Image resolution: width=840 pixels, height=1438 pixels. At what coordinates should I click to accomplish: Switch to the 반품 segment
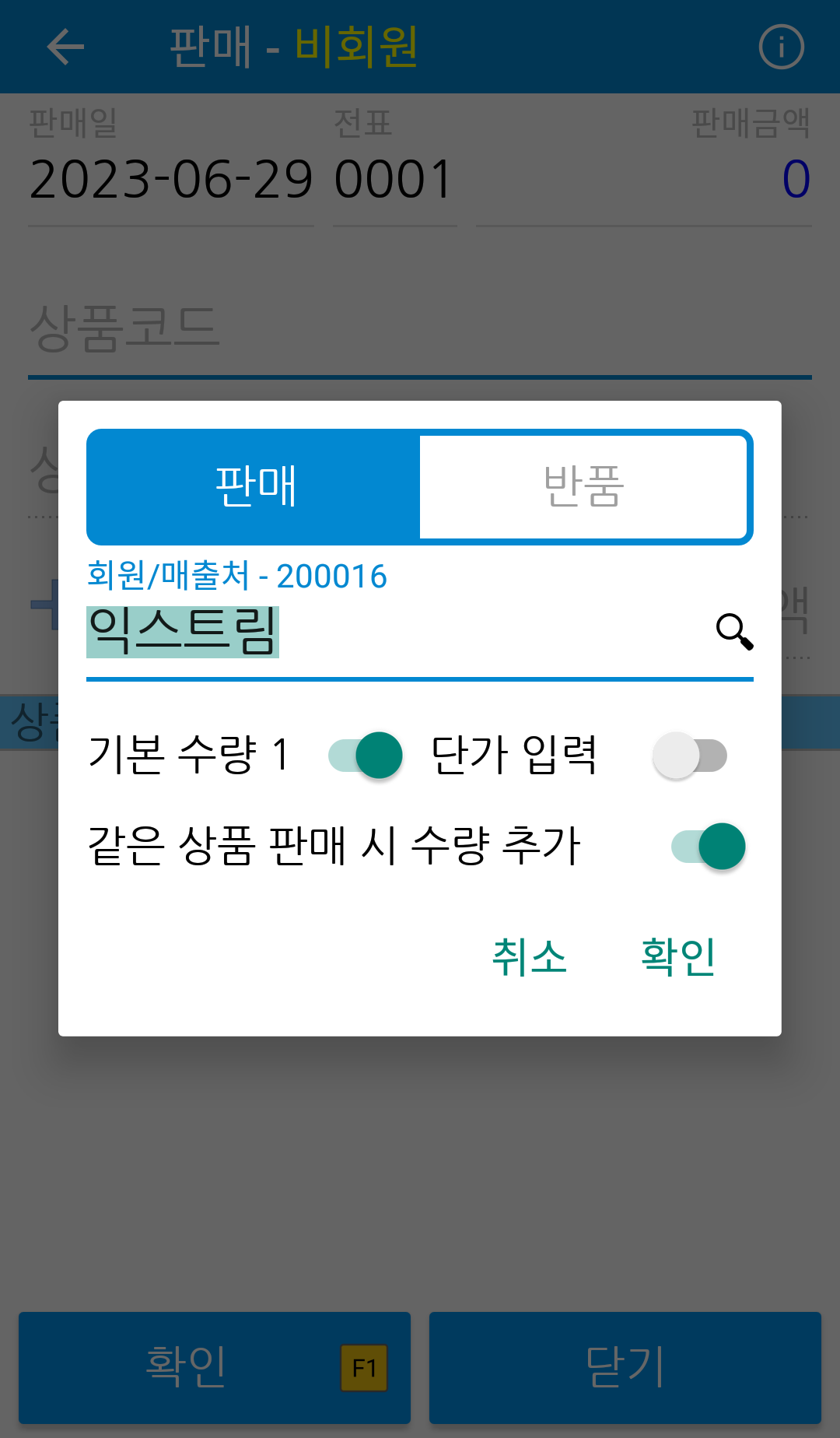pos(583,486)
